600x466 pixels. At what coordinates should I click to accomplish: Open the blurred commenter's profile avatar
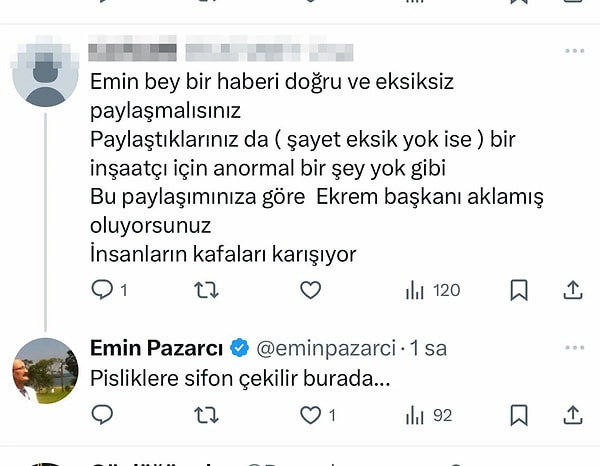44,73
